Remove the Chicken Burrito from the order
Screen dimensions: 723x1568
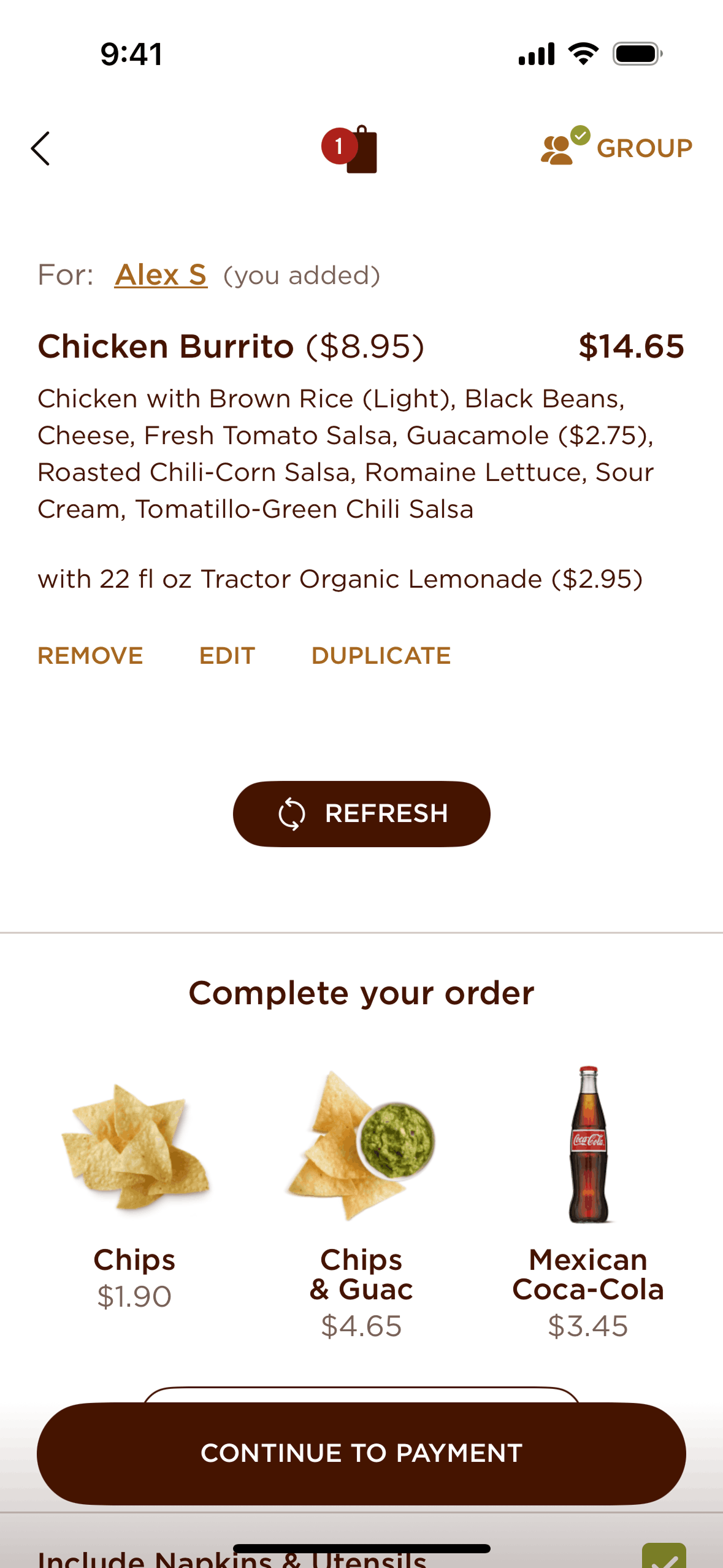click(90, 656)
